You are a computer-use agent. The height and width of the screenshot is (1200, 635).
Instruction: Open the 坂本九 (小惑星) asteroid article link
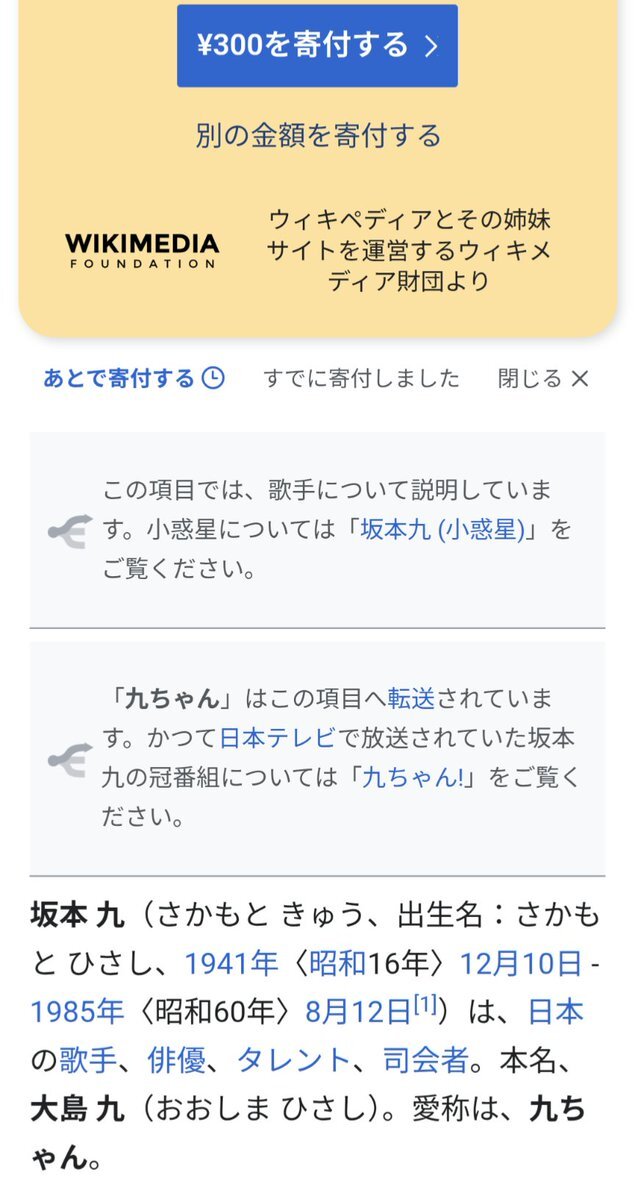coord(443,530)
